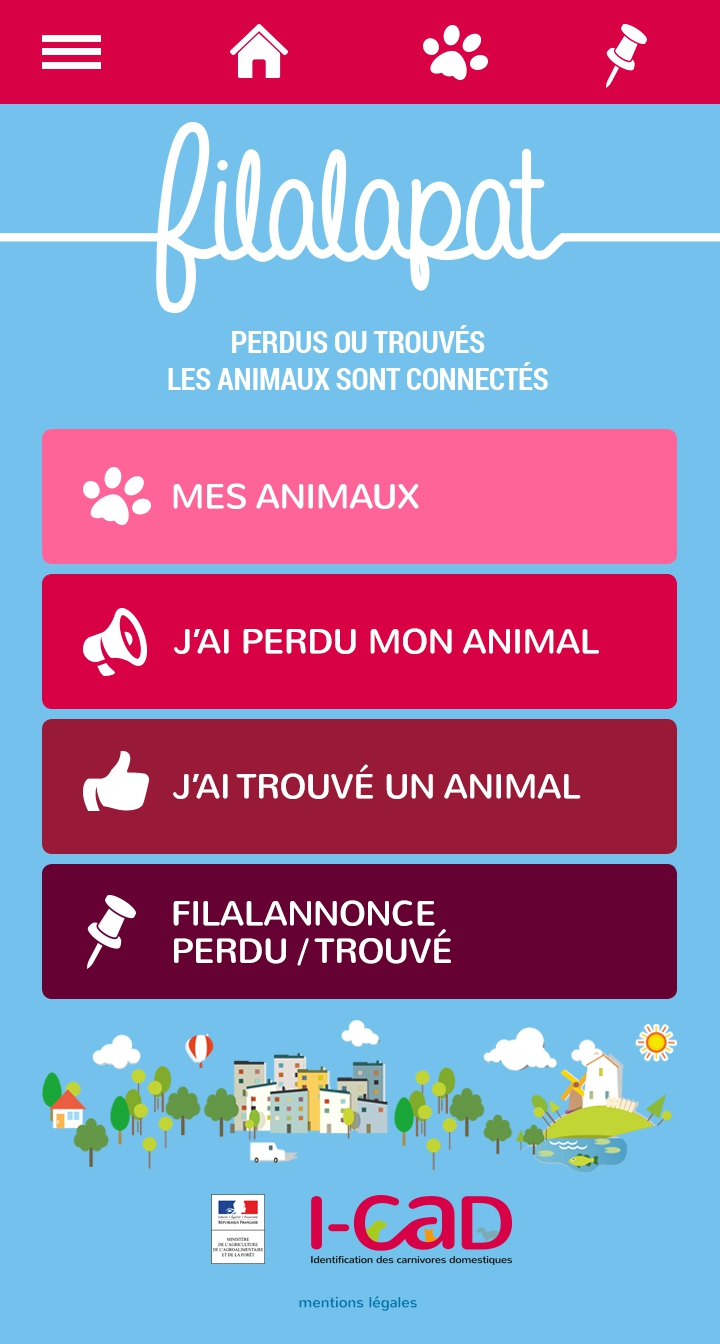The height and width of the screenshot is (1344, 720).
Task: Open Mes Animaux
Action: tap(359, 496)
